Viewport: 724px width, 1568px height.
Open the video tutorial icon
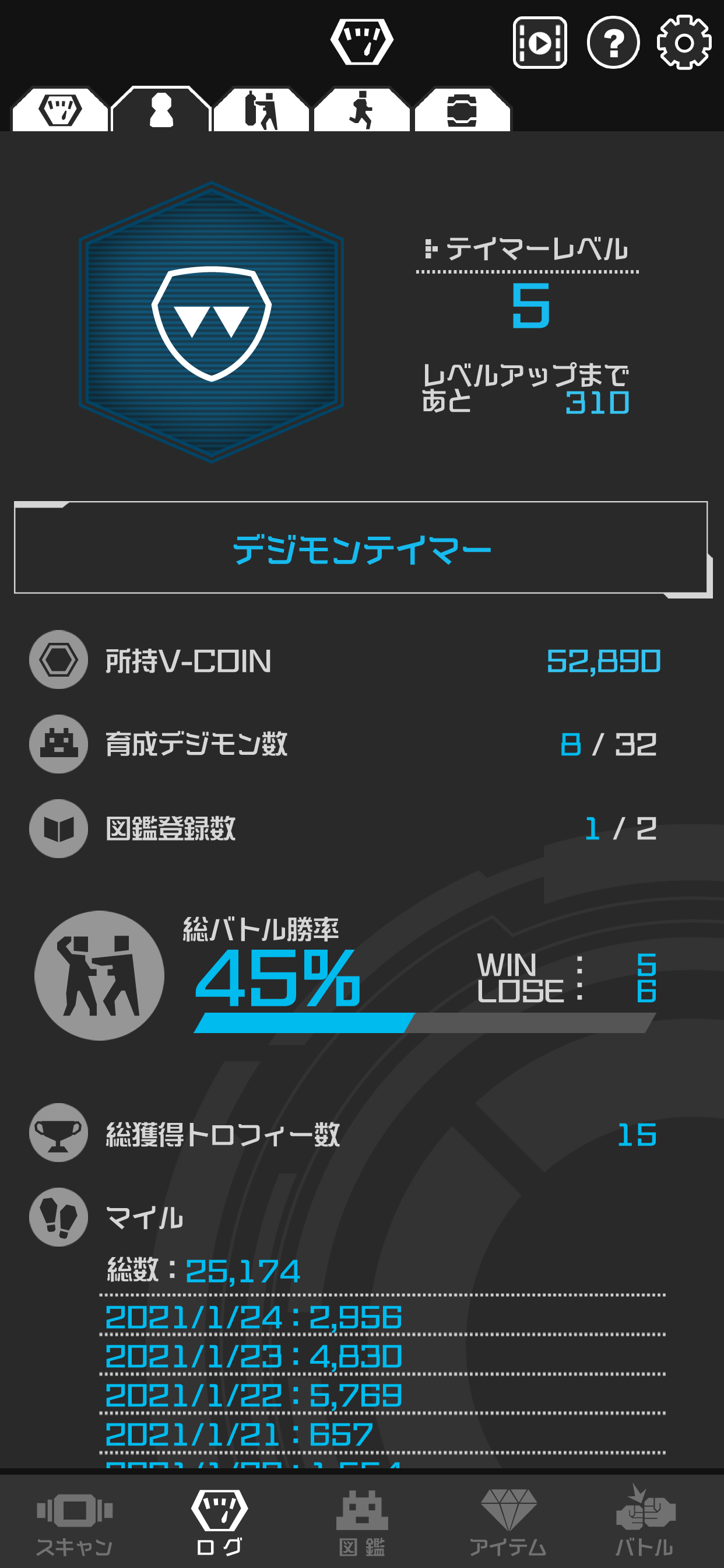tap(540, 43)
